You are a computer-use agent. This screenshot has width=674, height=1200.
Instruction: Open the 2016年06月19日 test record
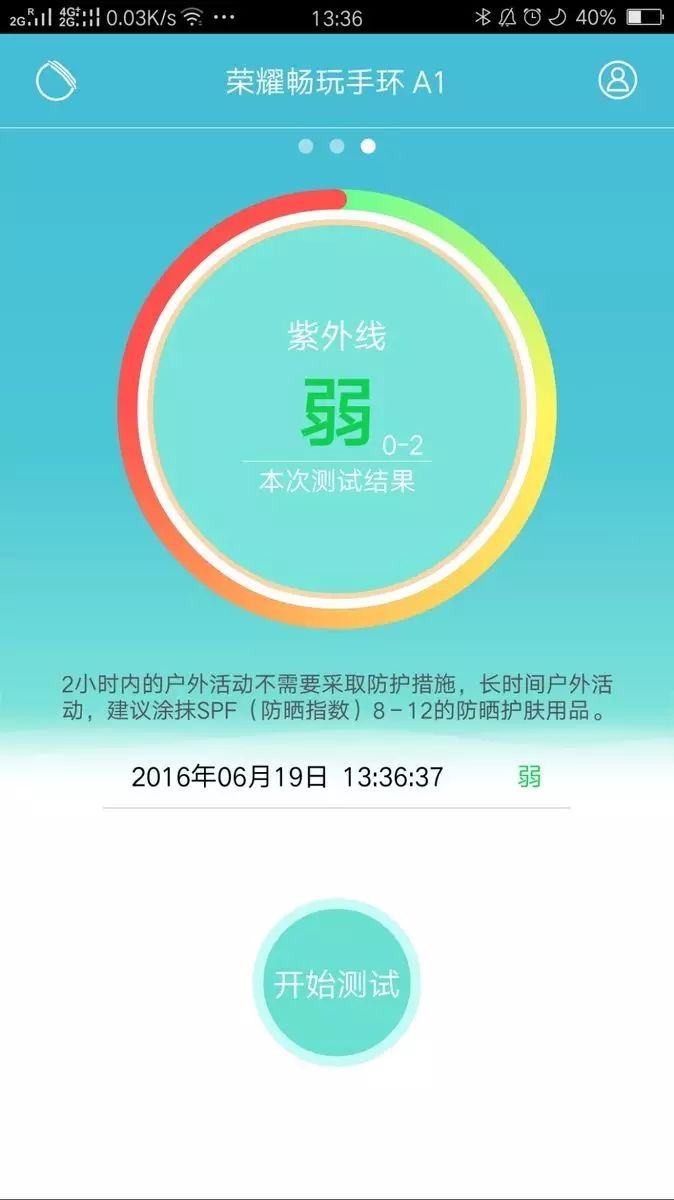[336, 777]
